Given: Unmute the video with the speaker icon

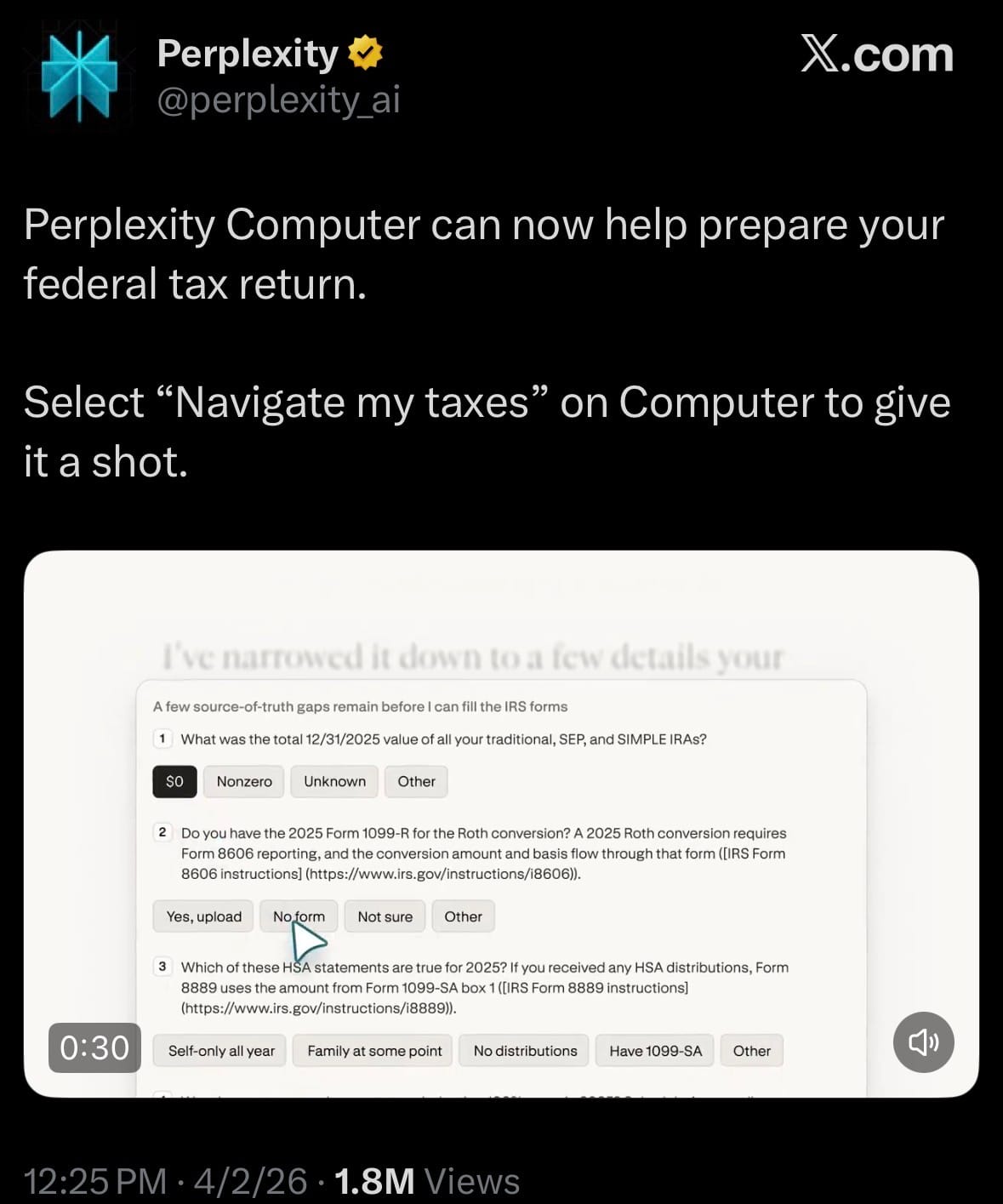Looking at the screenshot, I should (923, 1041).
